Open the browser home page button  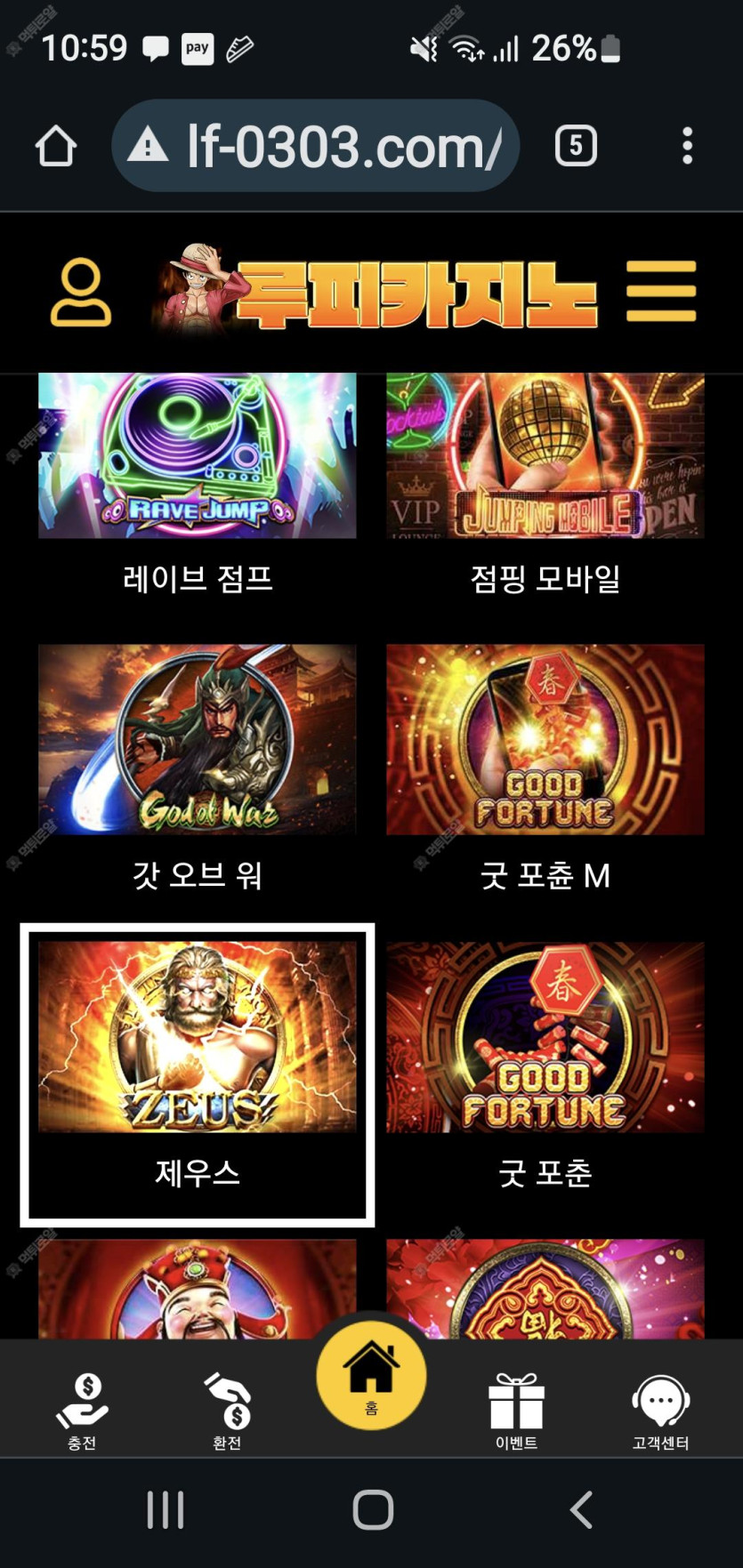(56, 146)
